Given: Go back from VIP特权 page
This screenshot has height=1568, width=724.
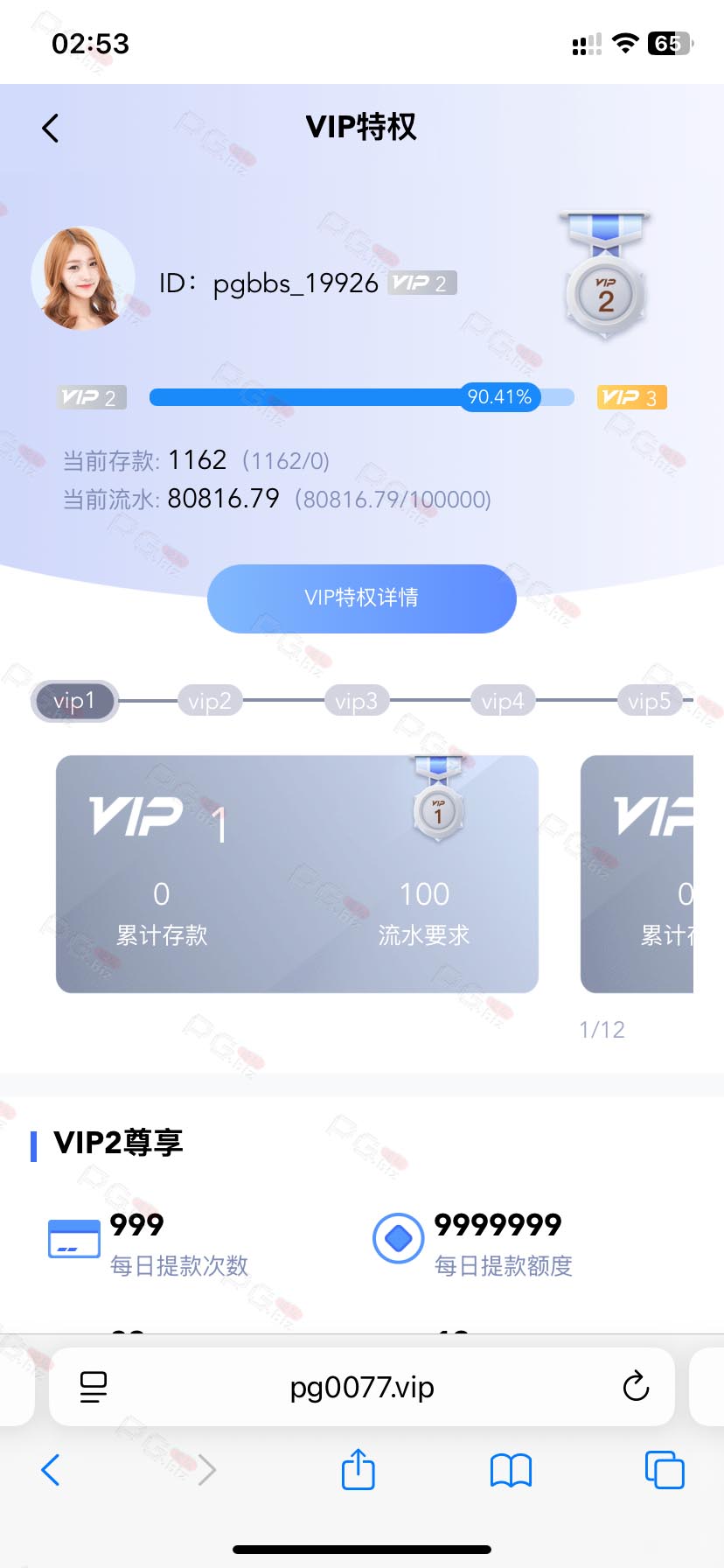Looking at the screenshot, I should 51,129.
